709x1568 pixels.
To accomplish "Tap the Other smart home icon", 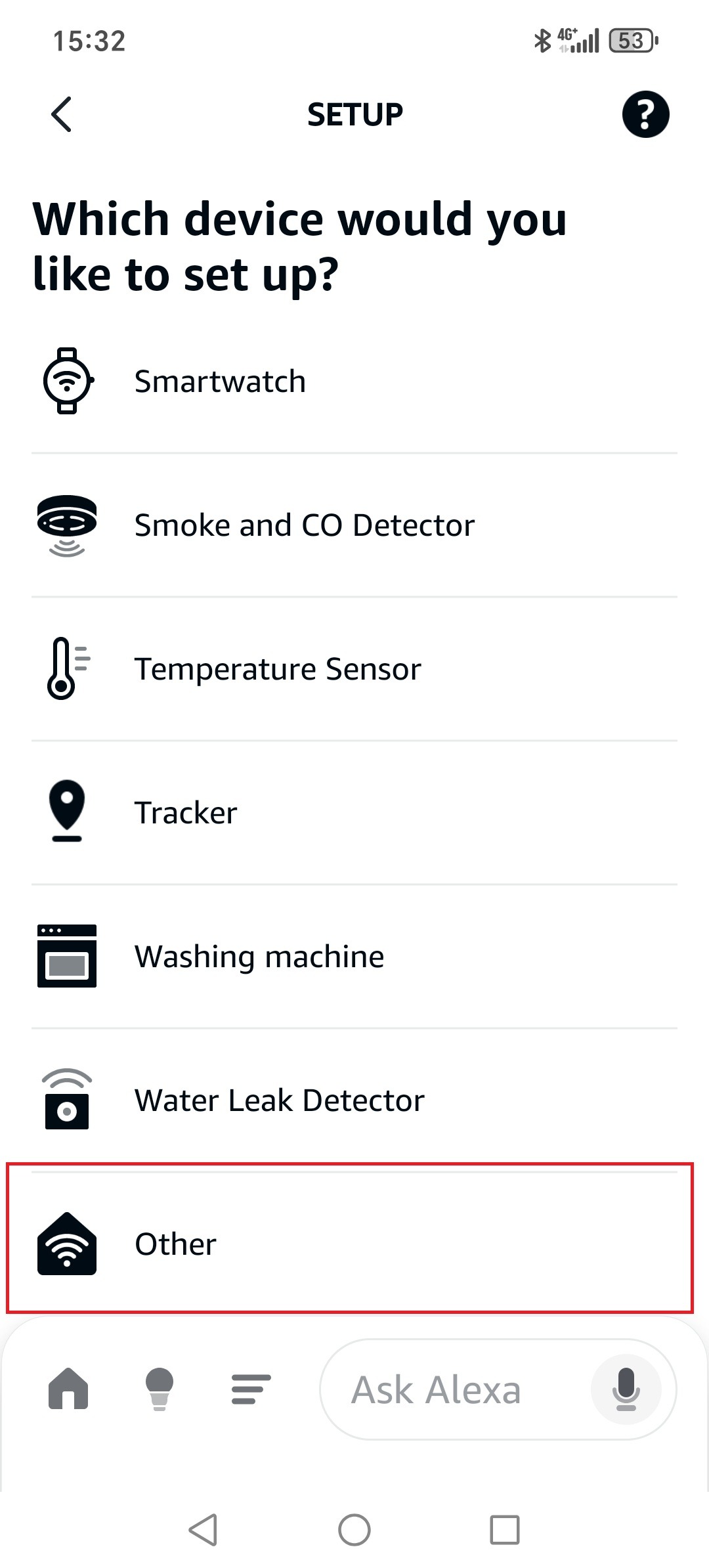I will point(66,1243).
